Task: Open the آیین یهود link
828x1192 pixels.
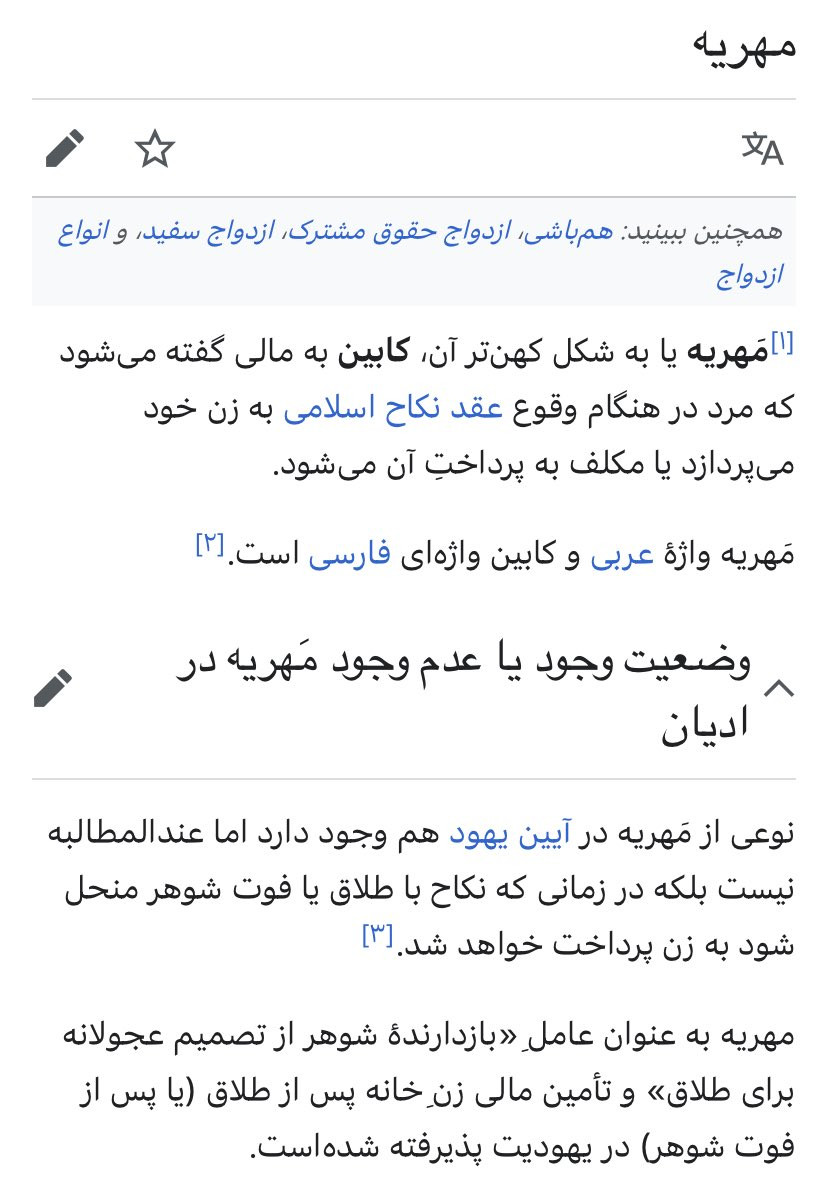Action: click(510, 834)
